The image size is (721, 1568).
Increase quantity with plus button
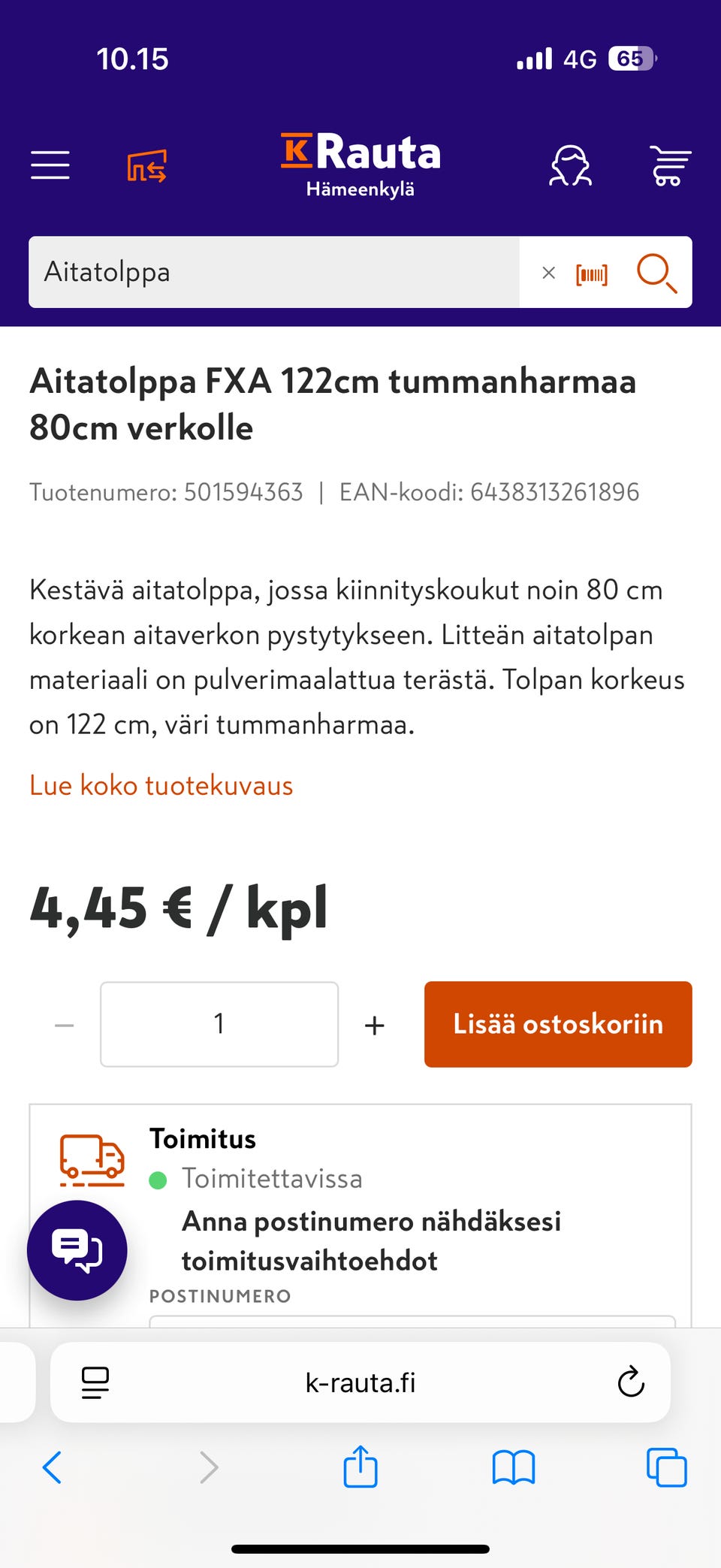(374, 1023)
